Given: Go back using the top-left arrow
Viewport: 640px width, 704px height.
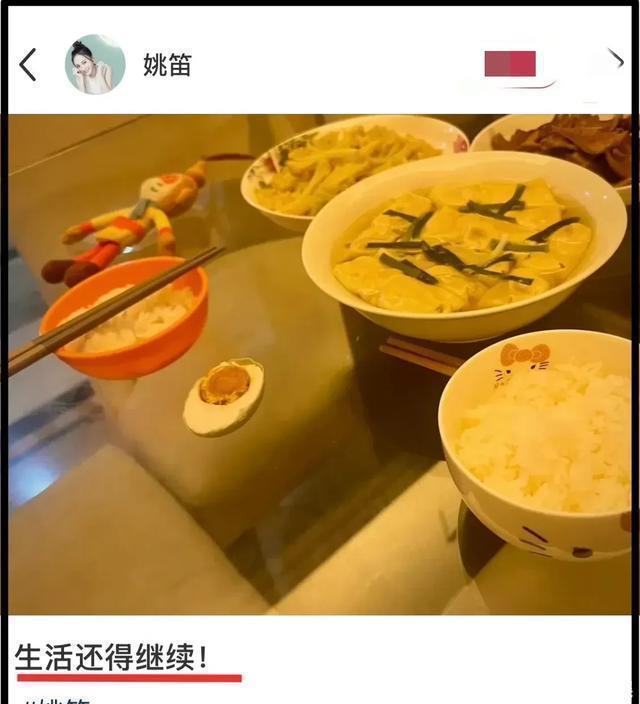Looking at the screenshot, I should [x=27, y=65].
